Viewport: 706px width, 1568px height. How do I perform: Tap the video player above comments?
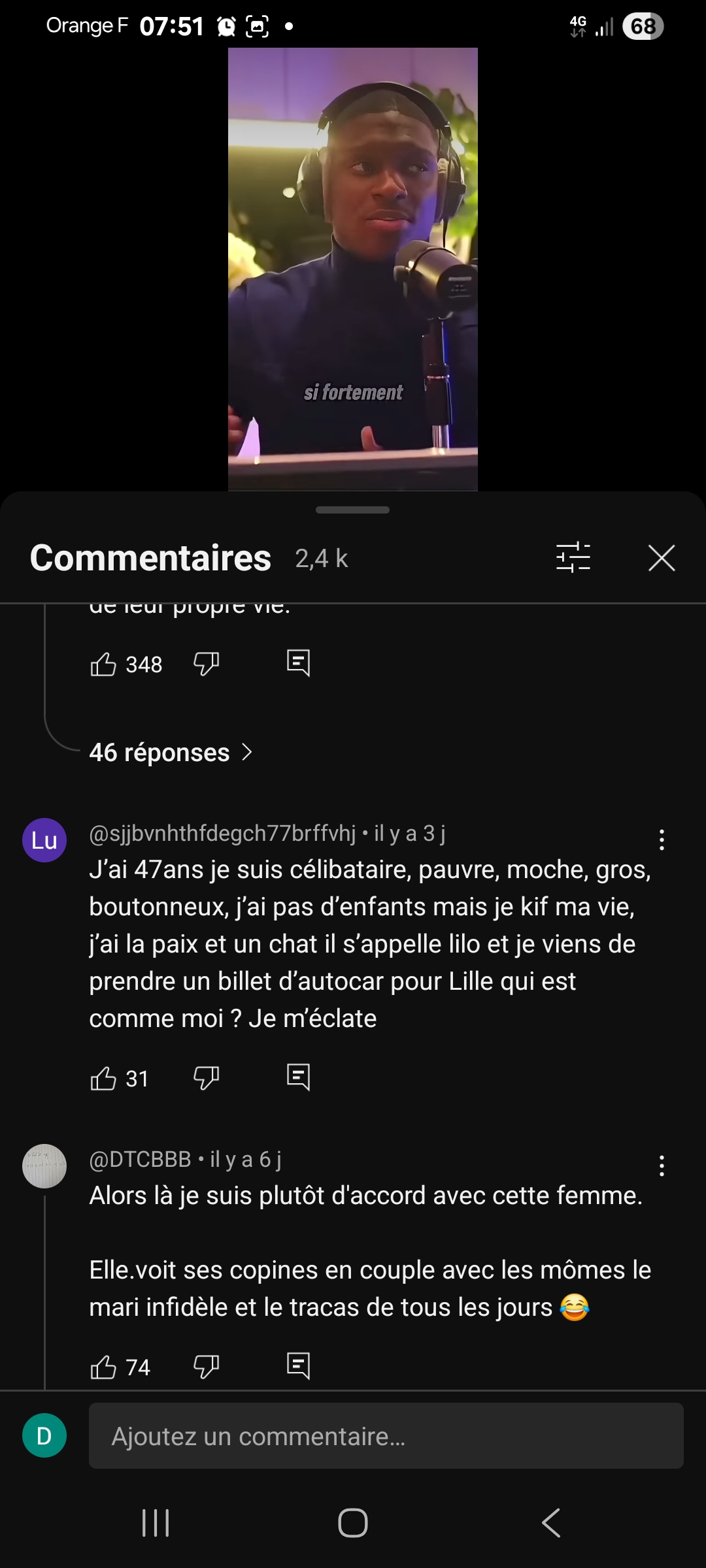(353, 268)
